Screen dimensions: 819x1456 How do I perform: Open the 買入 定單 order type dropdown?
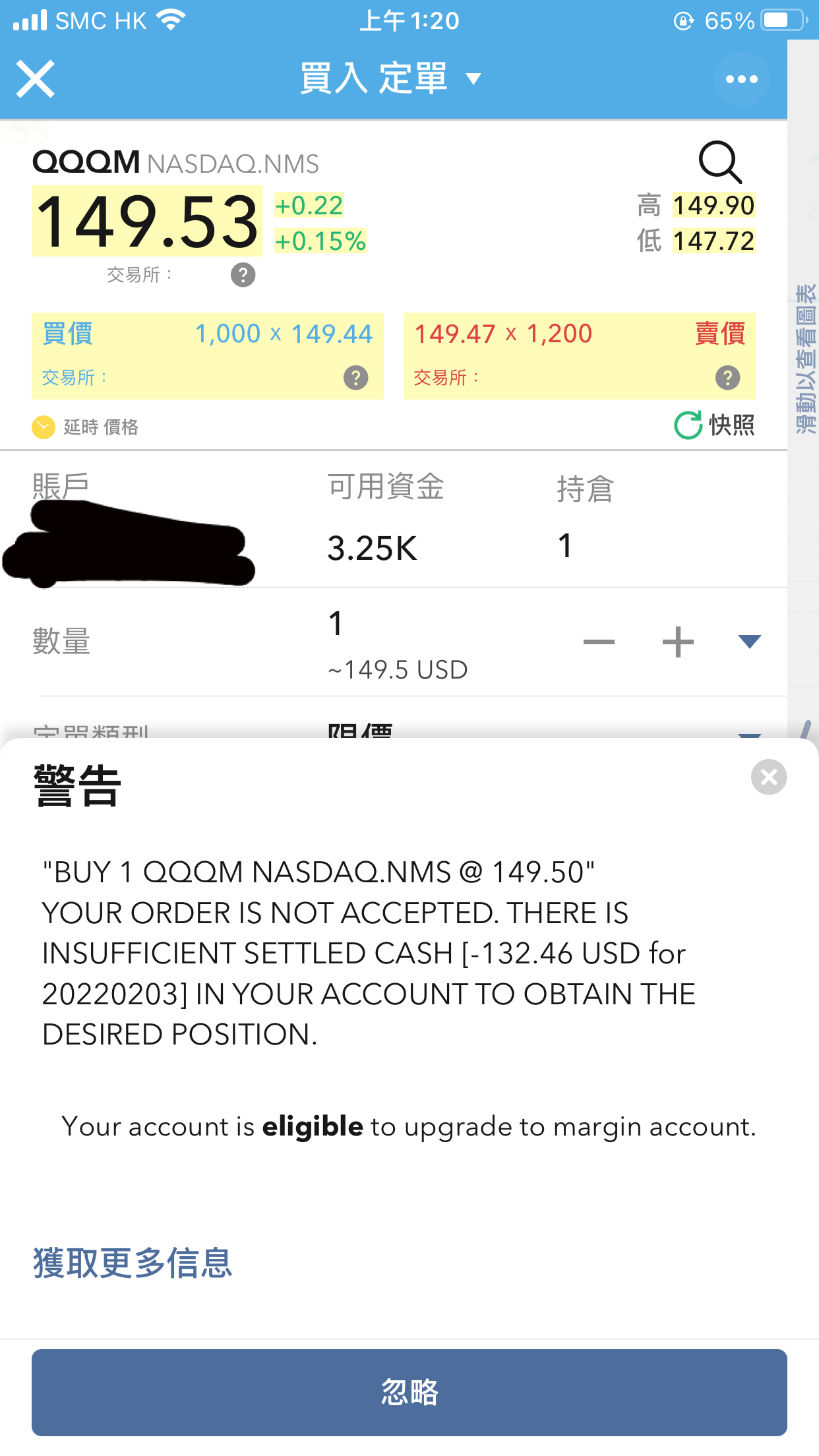pyautogui.click(x=391, y=79)
